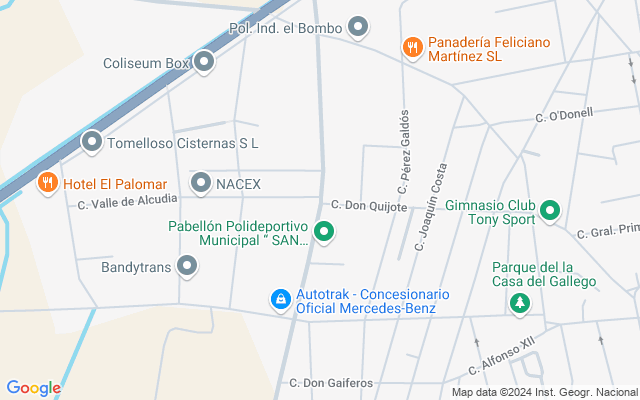Image resolution: width=640 pixels, height=400 pixels.
Task: Tap the Coliseum Box map marker
Action: 205,63
